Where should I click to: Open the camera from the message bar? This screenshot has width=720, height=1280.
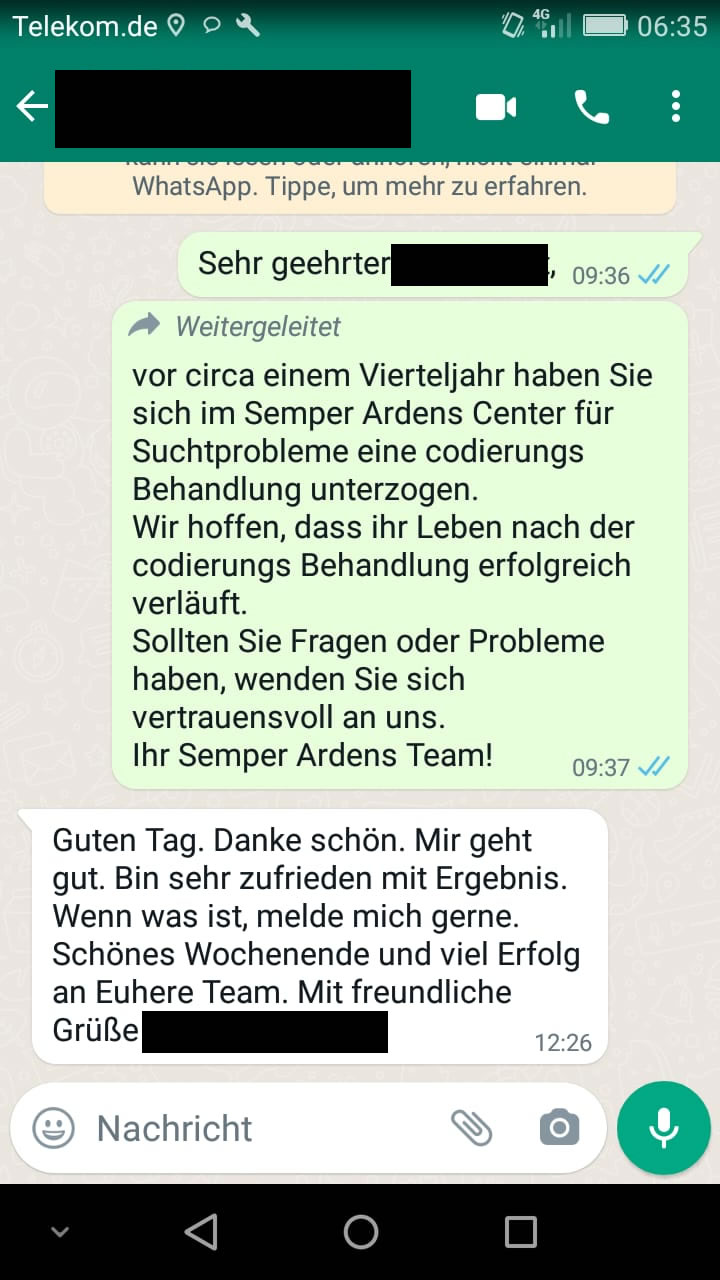559,1129
